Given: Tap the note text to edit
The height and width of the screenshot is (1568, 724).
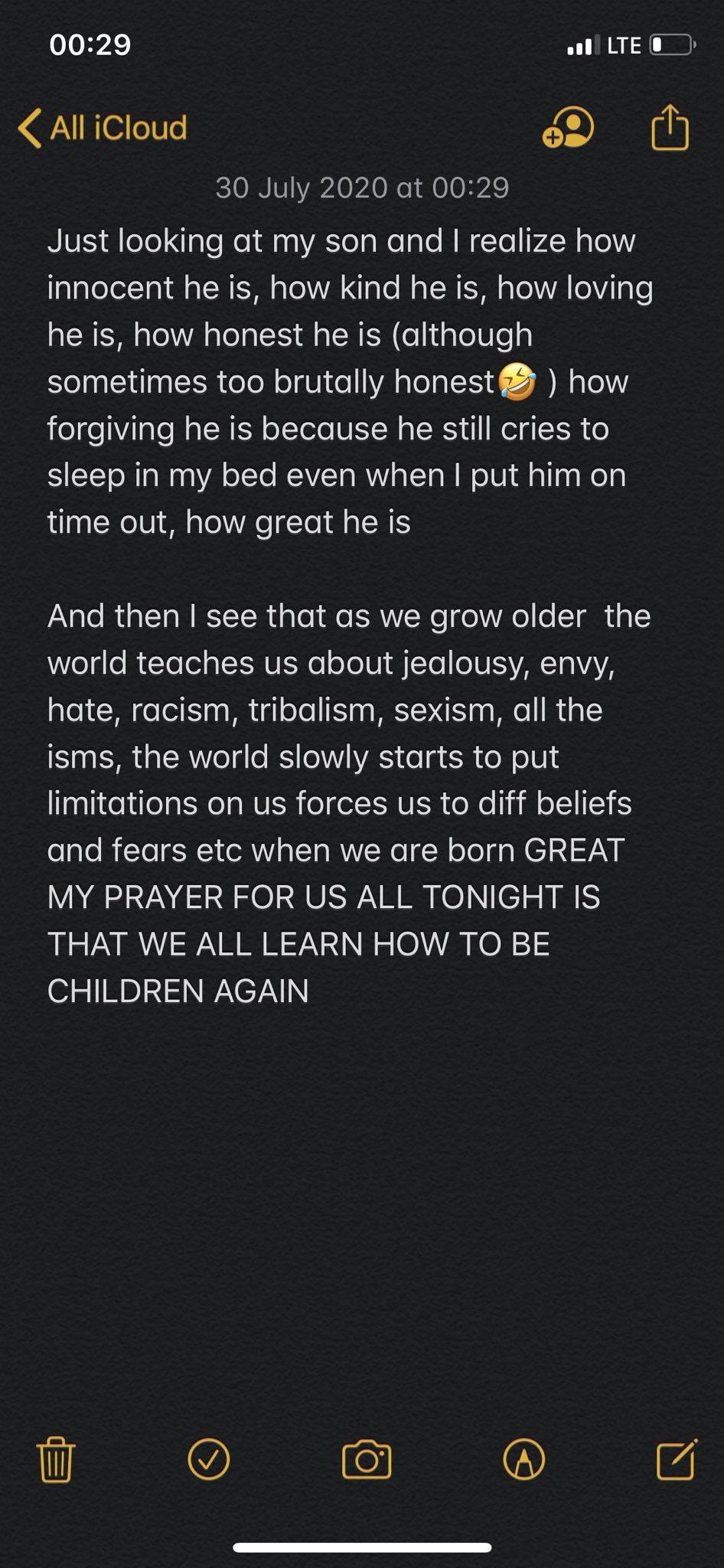Looking at the screenshot, I should tap(350, 616).
